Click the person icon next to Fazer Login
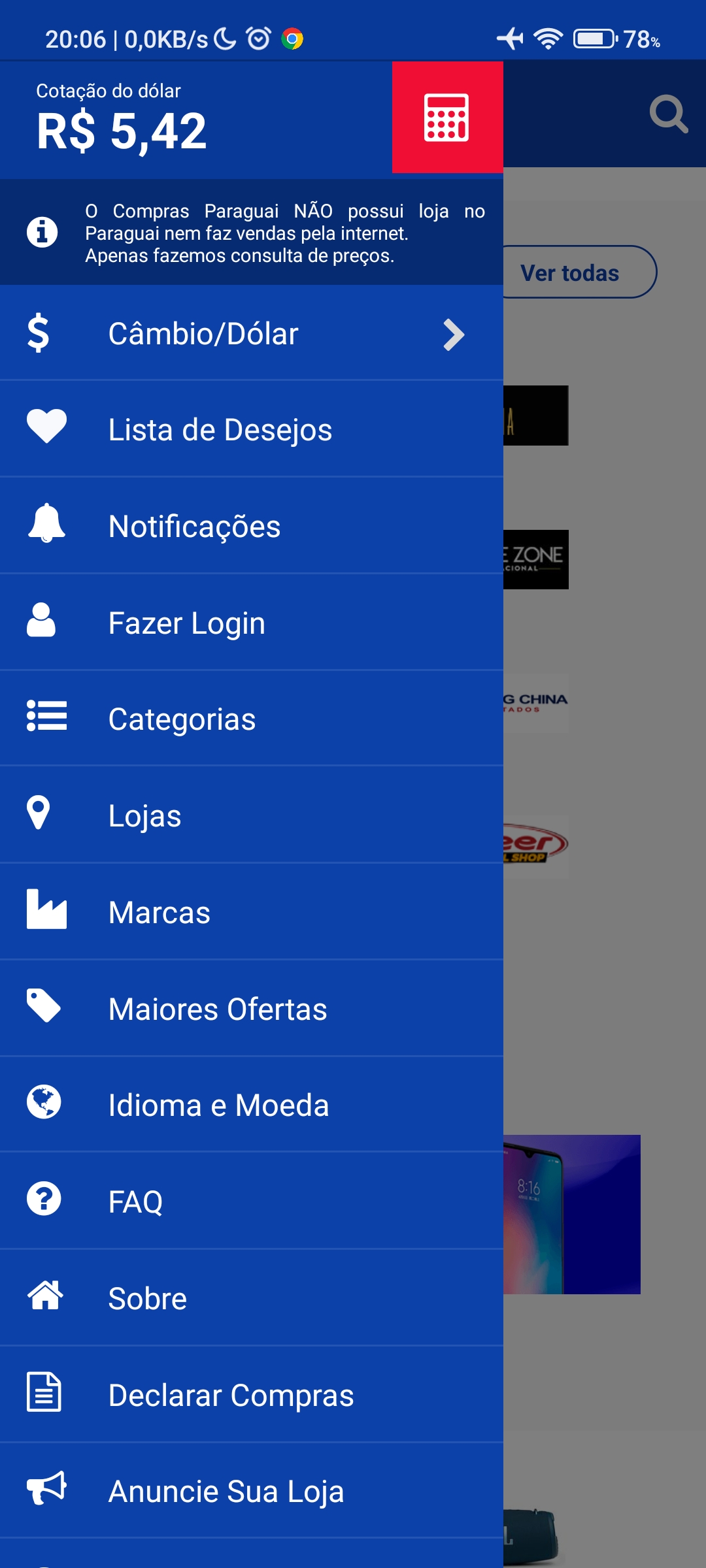The image size is (706, 1568). [x=42, y=621]
